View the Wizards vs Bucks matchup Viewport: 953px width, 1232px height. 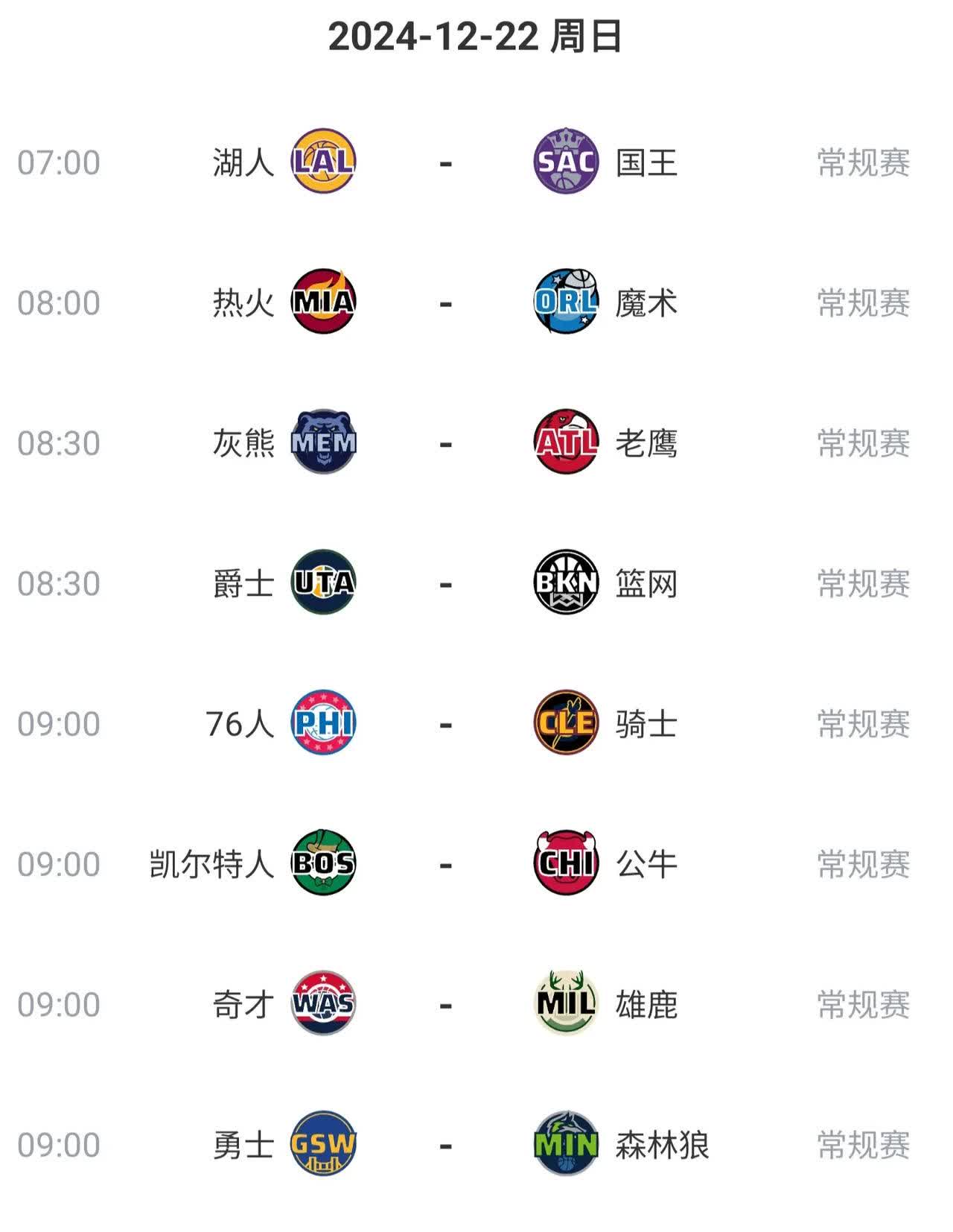click(x=445, y=1004)
